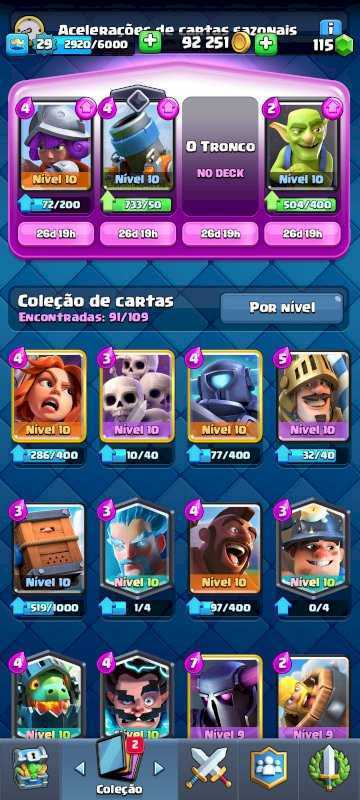Tap the green plus beside experience bar
The image size is (360, 800).
150,43
